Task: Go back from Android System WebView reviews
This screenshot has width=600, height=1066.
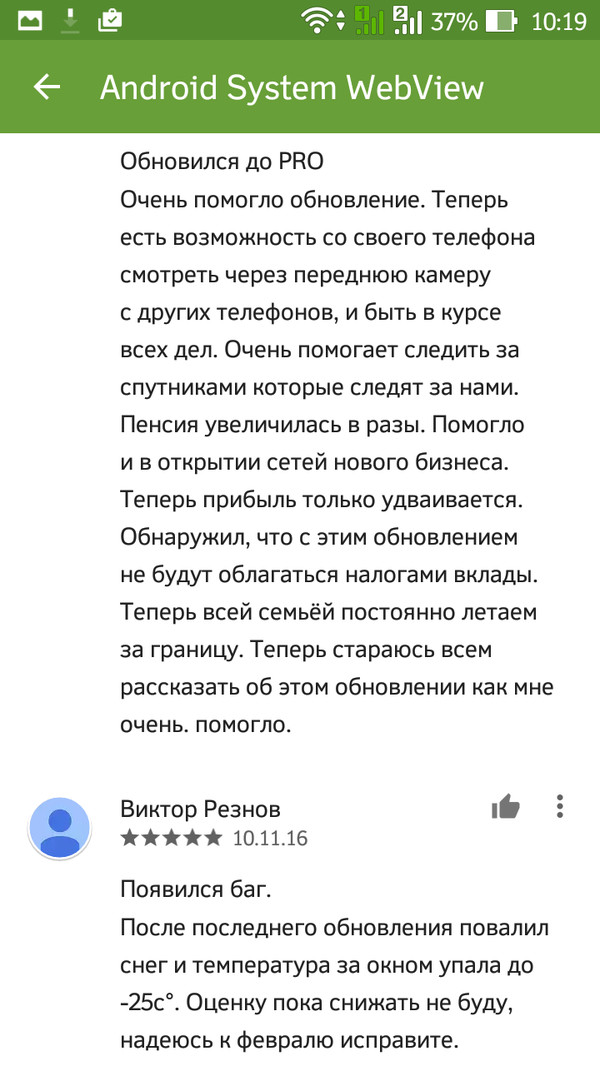Action: coord(47,87)
